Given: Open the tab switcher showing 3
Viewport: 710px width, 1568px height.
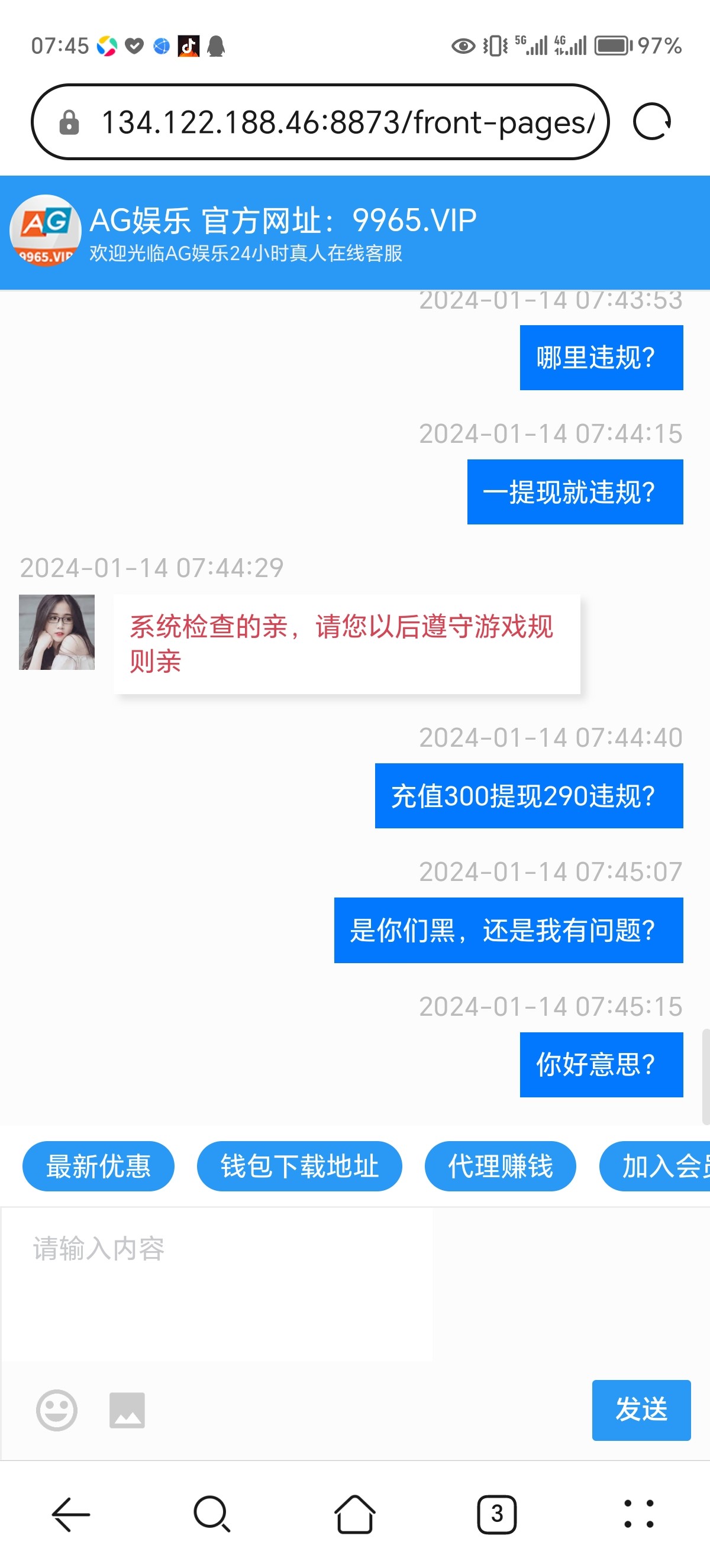Looking at the screenshot, I should (495, 1514).
